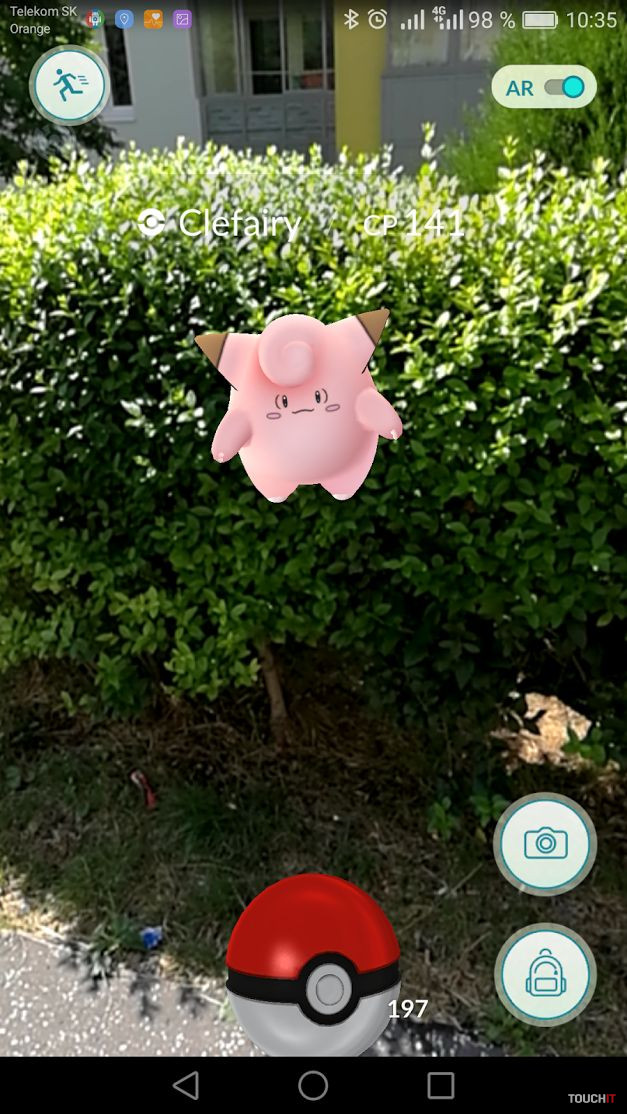Screen dimensions: 627x1114
Task: Tap the Poké Ball
Action: point(313,966)
